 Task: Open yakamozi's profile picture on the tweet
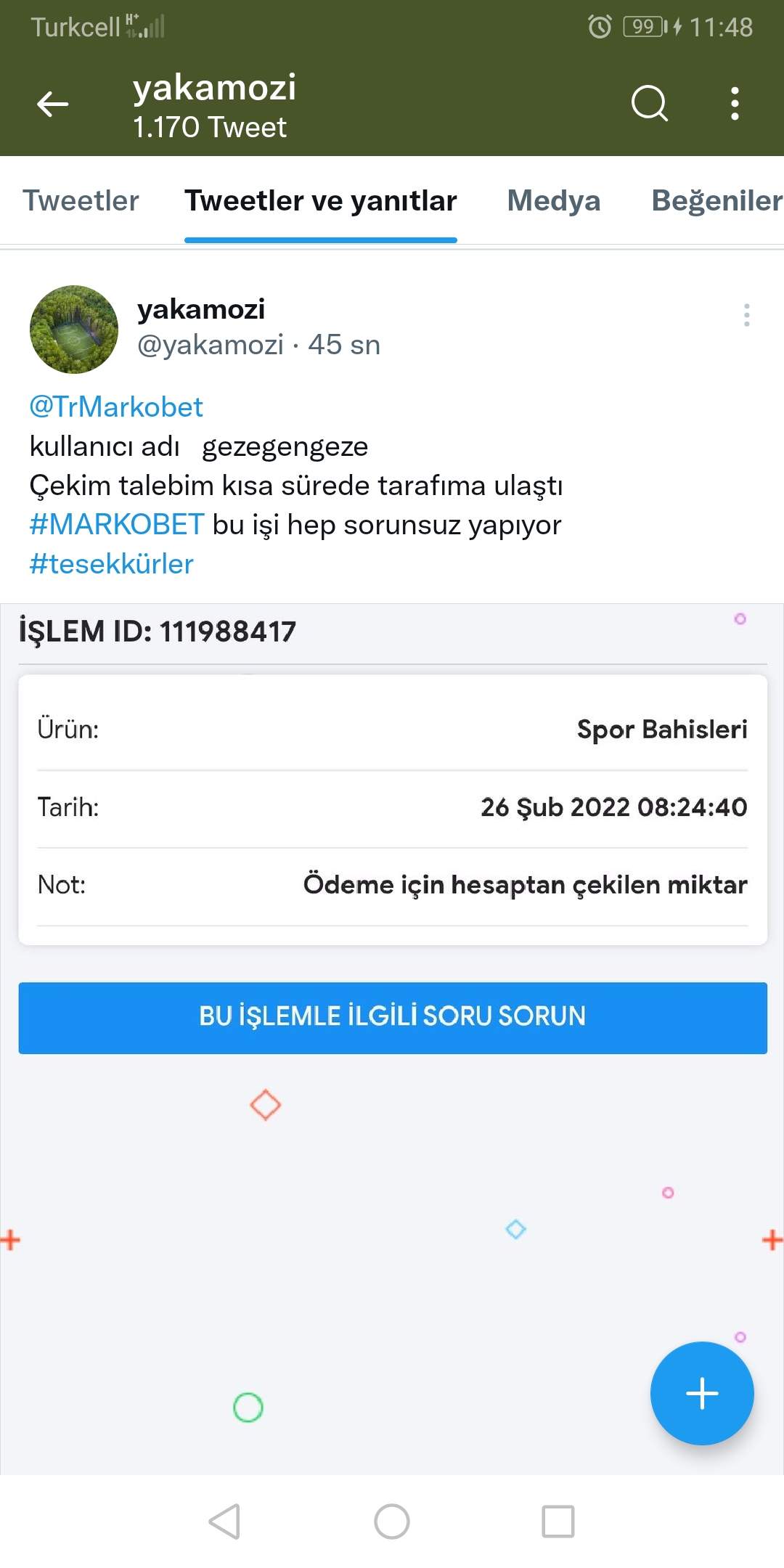74,330
